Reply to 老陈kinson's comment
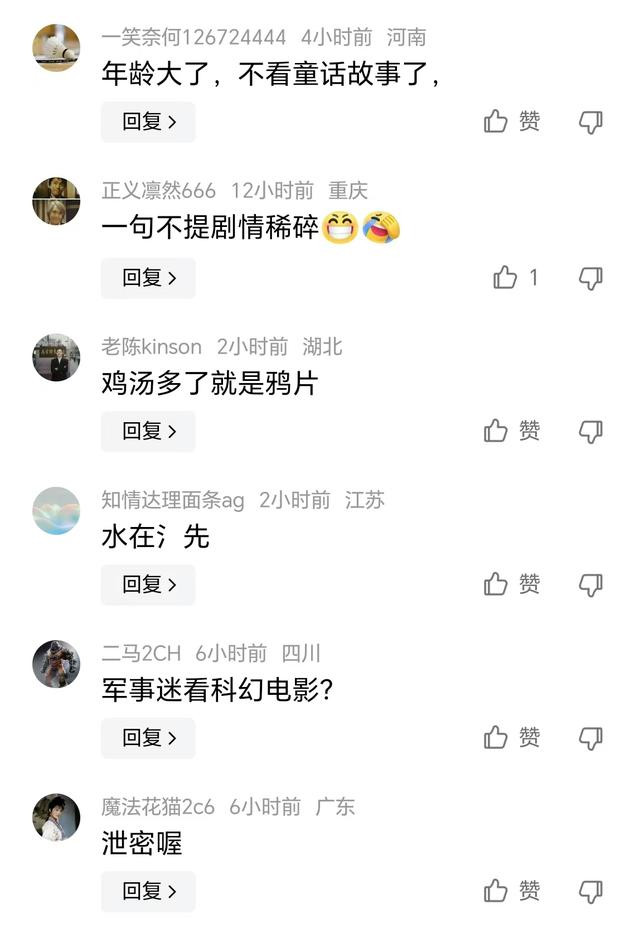This screenshot has height=943, width=640. (x=148, y=431)
